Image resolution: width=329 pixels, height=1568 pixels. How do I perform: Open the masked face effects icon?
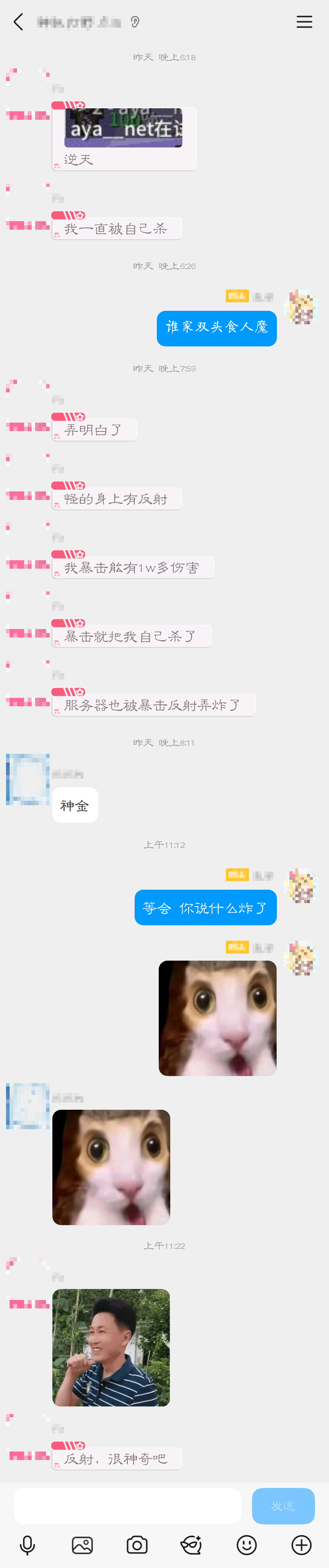click(x=191, y=1545)
